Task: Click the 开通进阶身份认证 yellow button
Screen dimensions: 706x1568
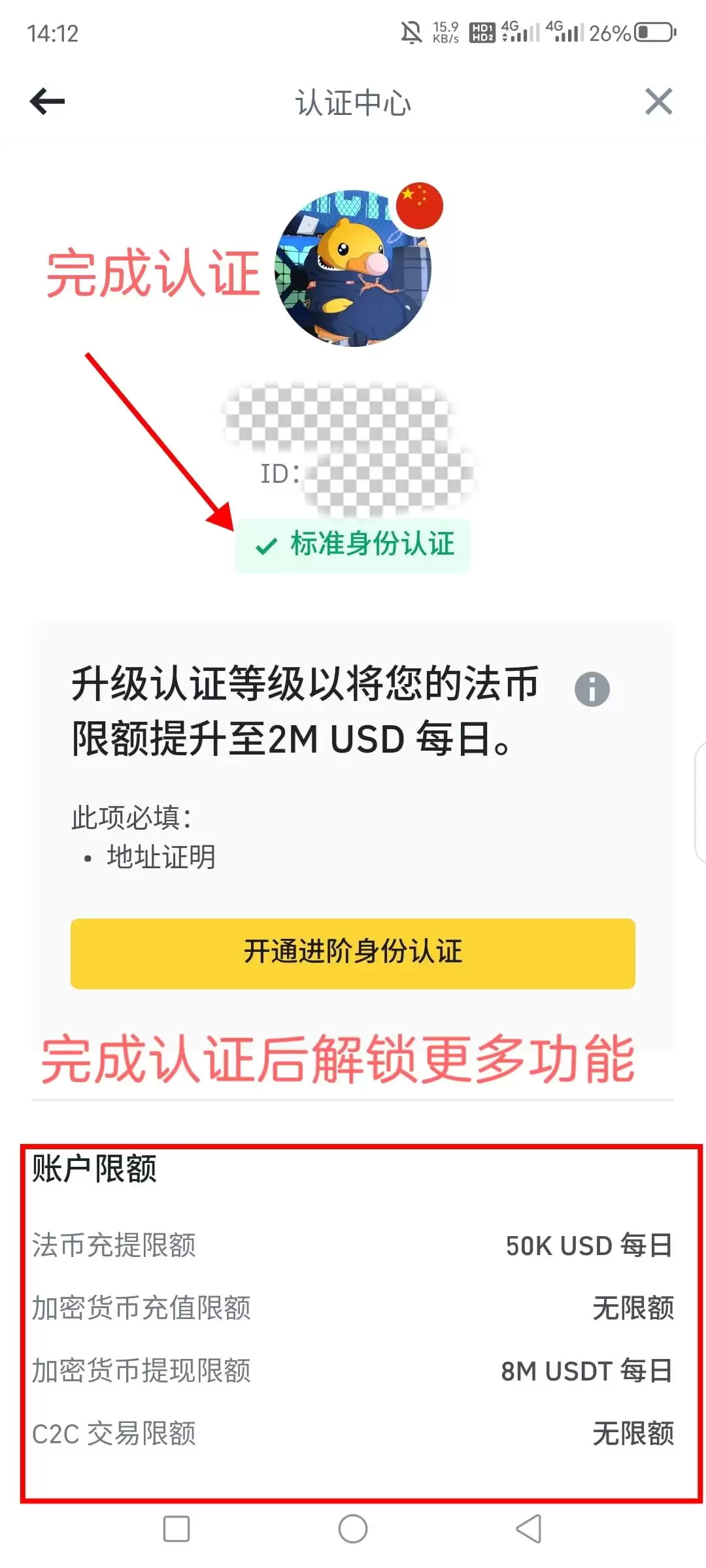Action: [x=353, y=954]
